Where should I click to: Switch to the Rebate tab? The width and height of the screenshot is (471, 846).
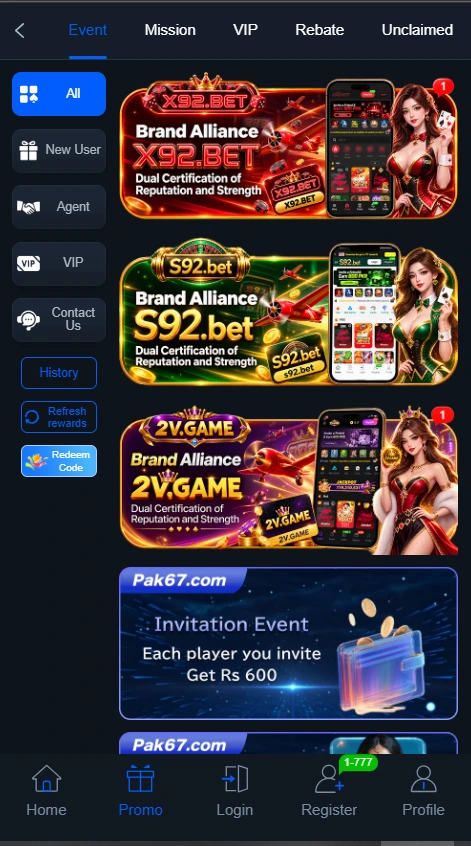click(319, 30)
